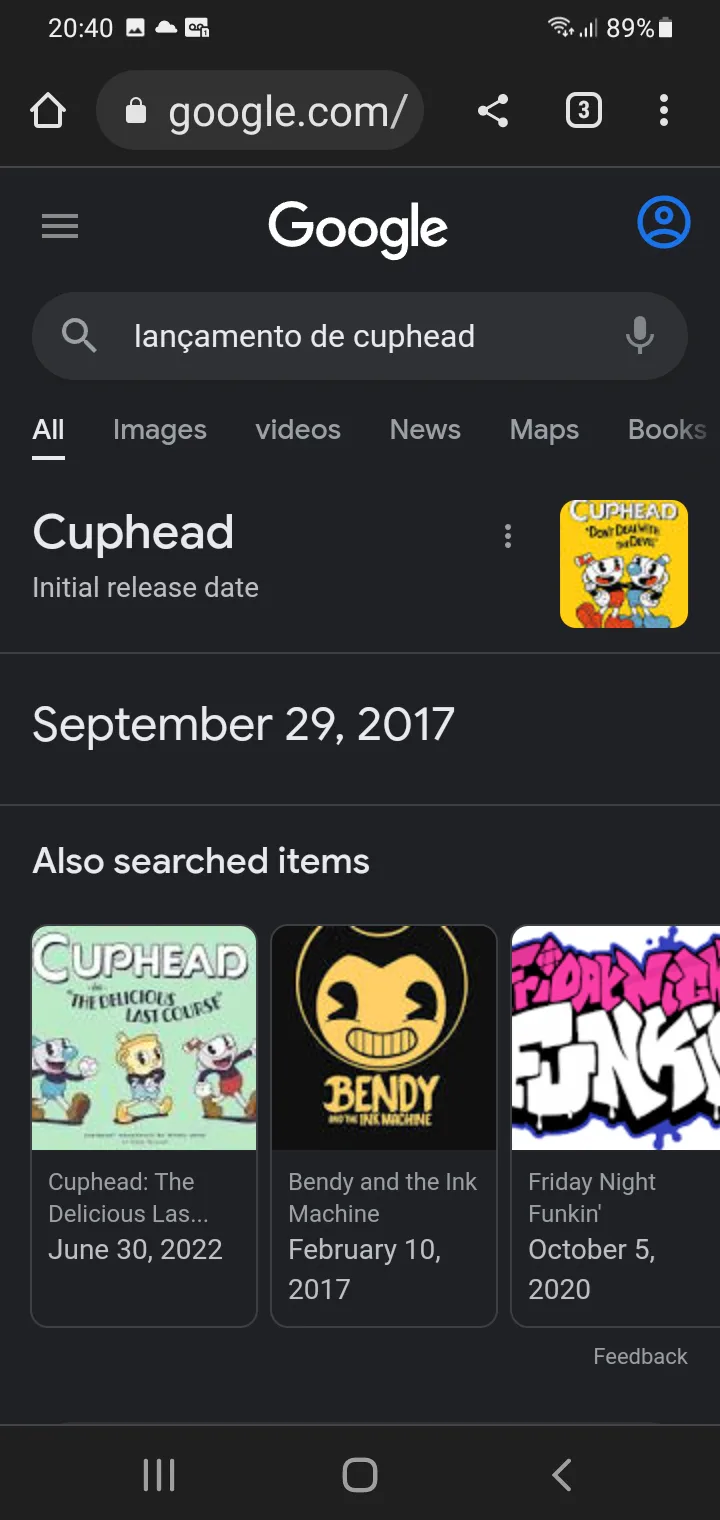Open the Friday Night Funkin' card

pos(616,1126)
